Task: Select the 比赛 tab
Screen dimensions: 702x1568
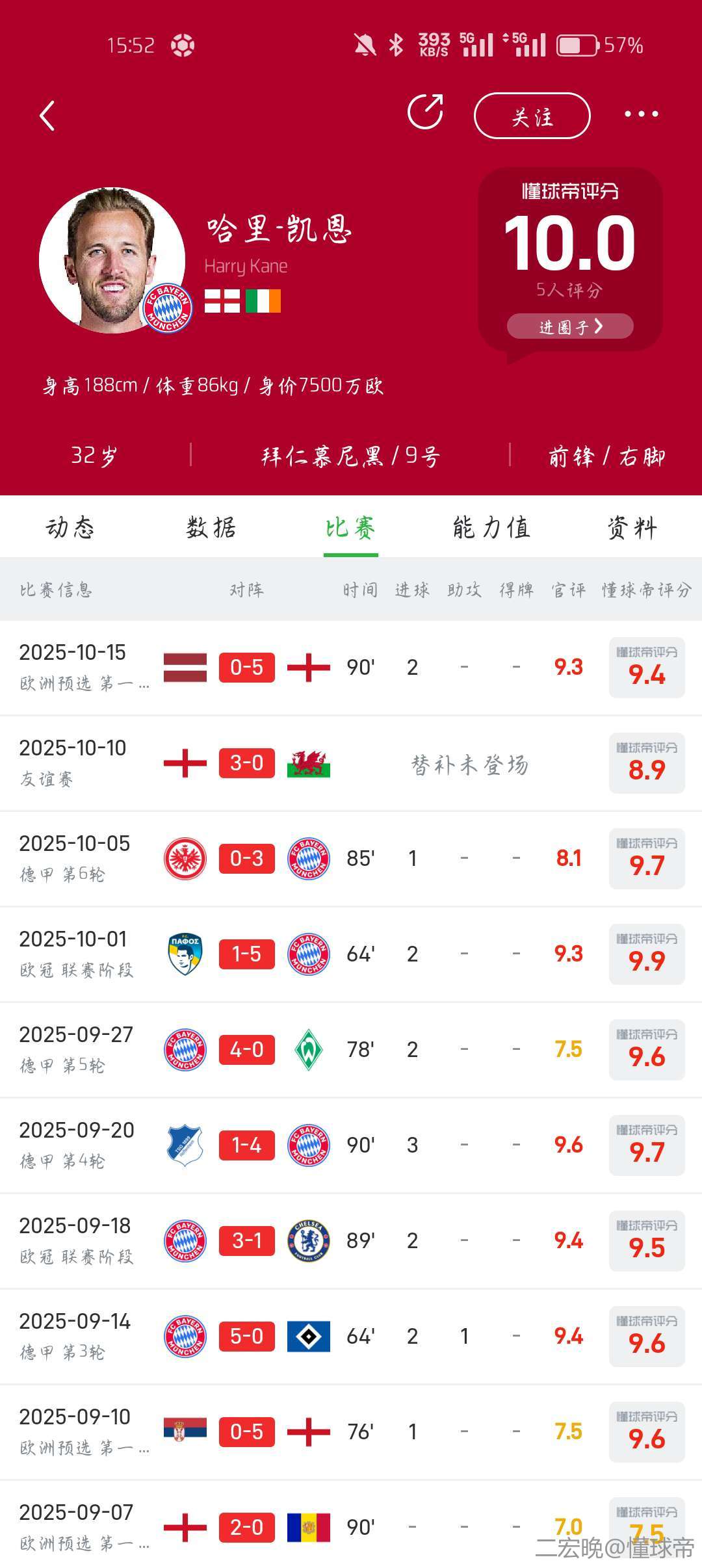Action: pos(350,527)
